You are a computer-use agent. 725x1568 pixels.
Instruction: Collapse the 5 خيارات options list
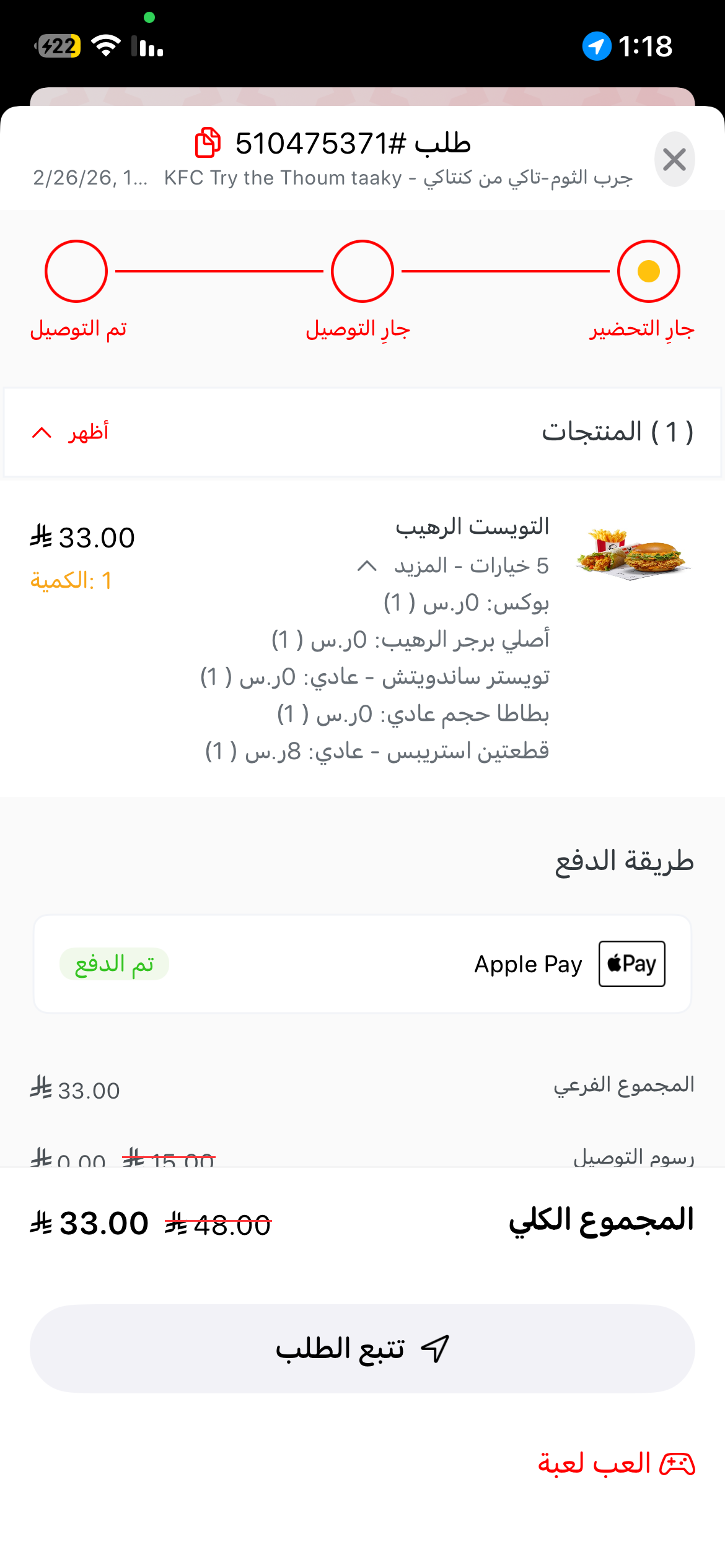[x=367, y=565]
